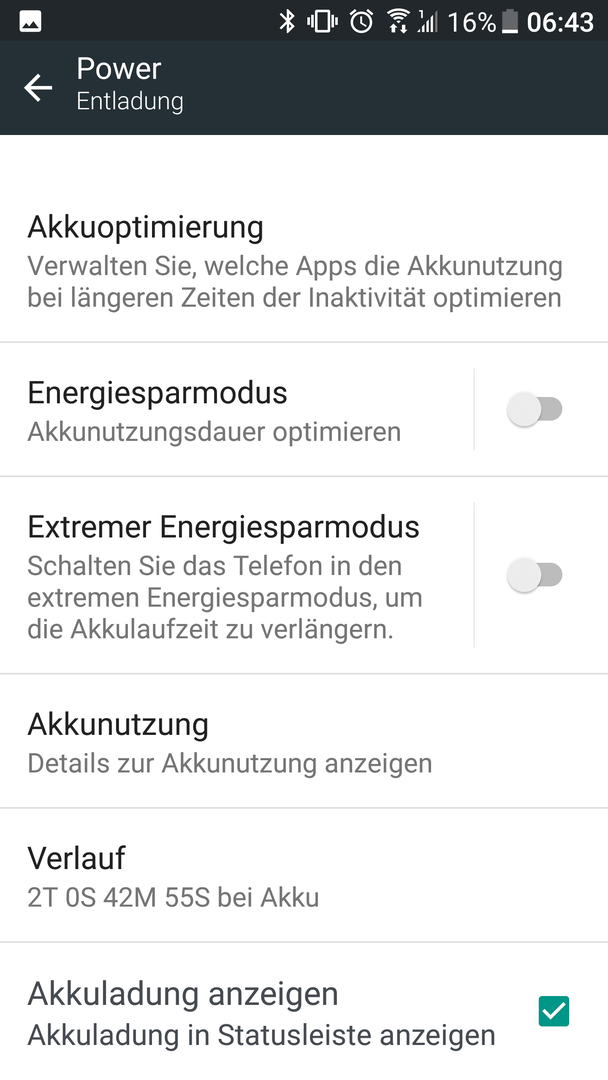Enable the Energiesparmodus switch
Image resolution: width=608 pixels, height=1080 pixels.
coord(535,409)
